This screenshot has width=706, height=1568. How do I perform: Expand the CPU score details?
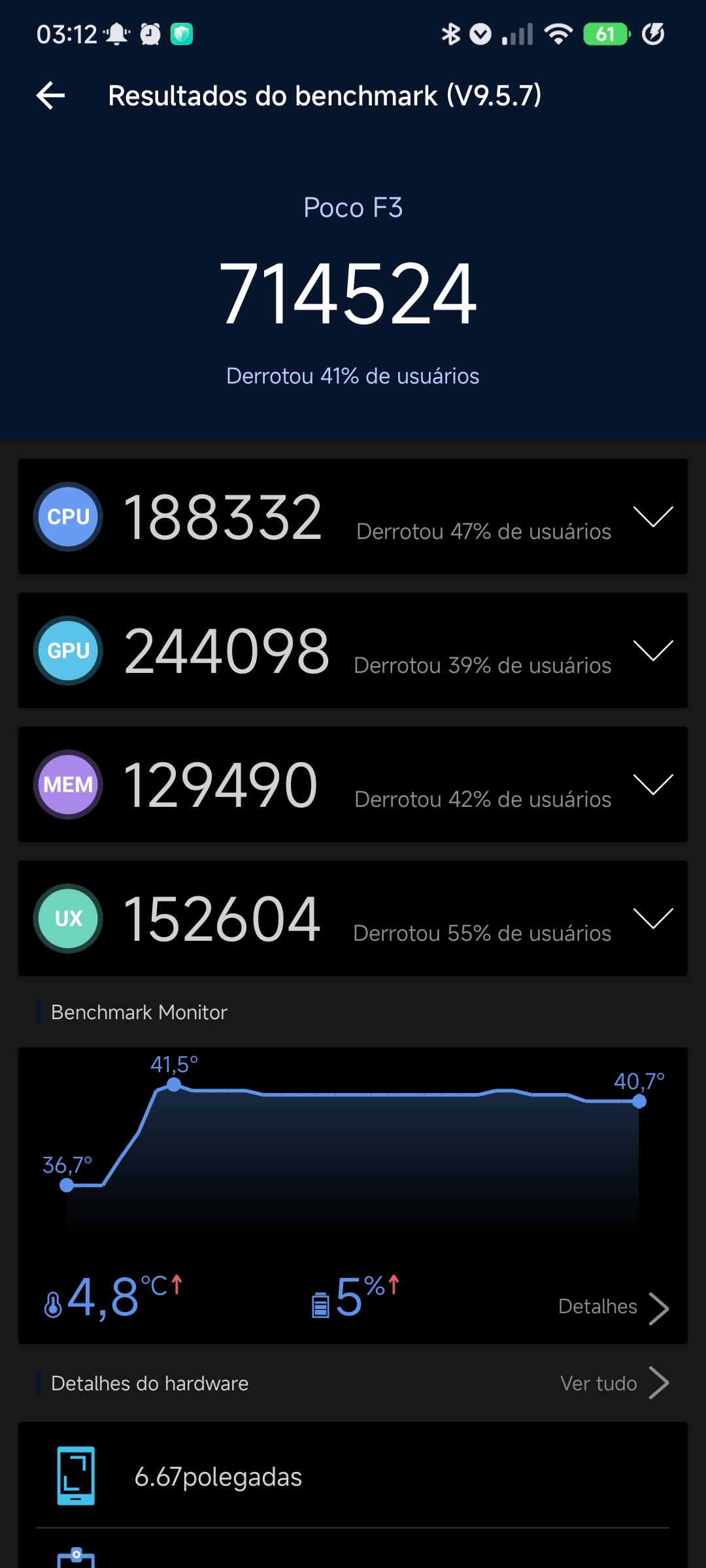[653, 517]
